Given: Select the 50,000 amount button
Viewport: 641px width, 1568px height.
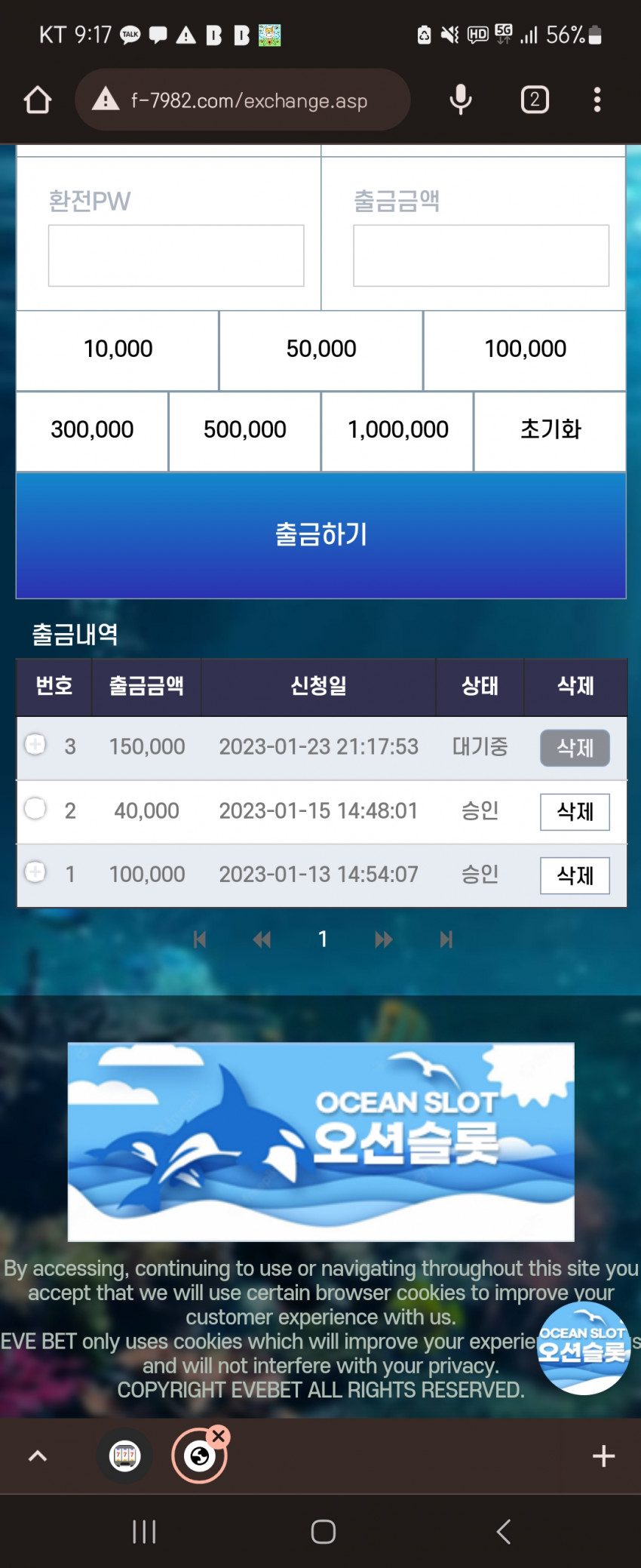Looking at the screenshot, I should (x=321, y=349).
